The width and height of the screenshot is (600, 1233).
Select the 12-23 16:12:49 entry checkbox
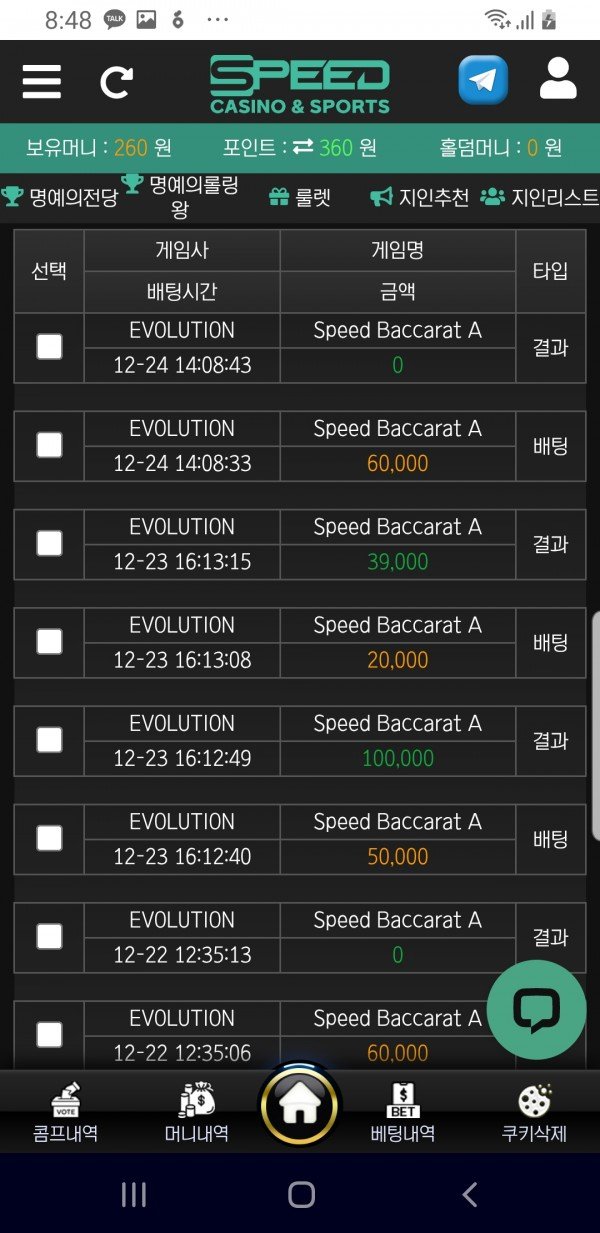49,740
